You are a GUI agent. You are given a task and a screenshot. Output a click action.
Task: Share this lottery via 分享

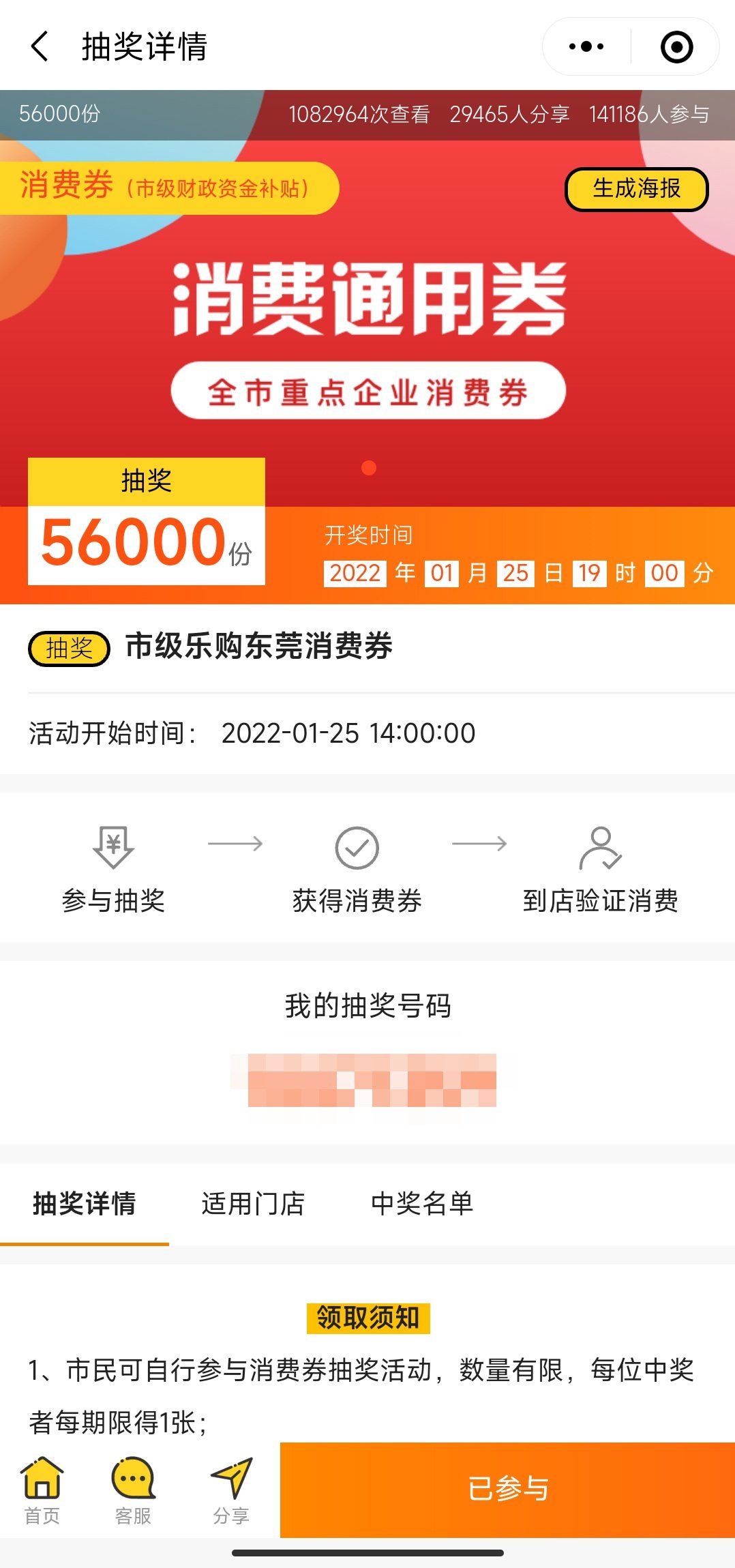point(231,1491)
